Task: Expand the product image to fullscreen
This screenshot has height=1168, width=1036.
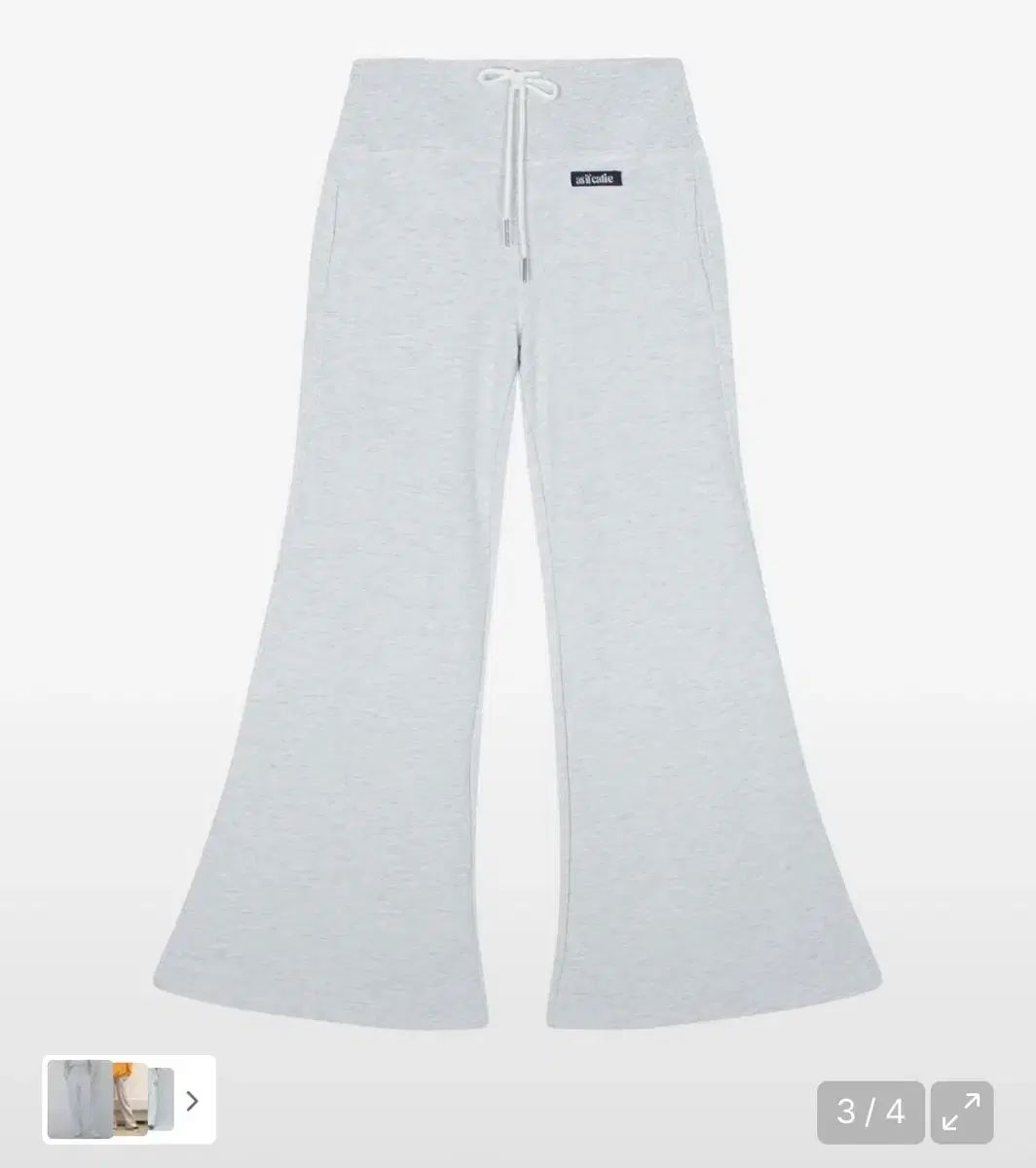Action: (961, 1112)
